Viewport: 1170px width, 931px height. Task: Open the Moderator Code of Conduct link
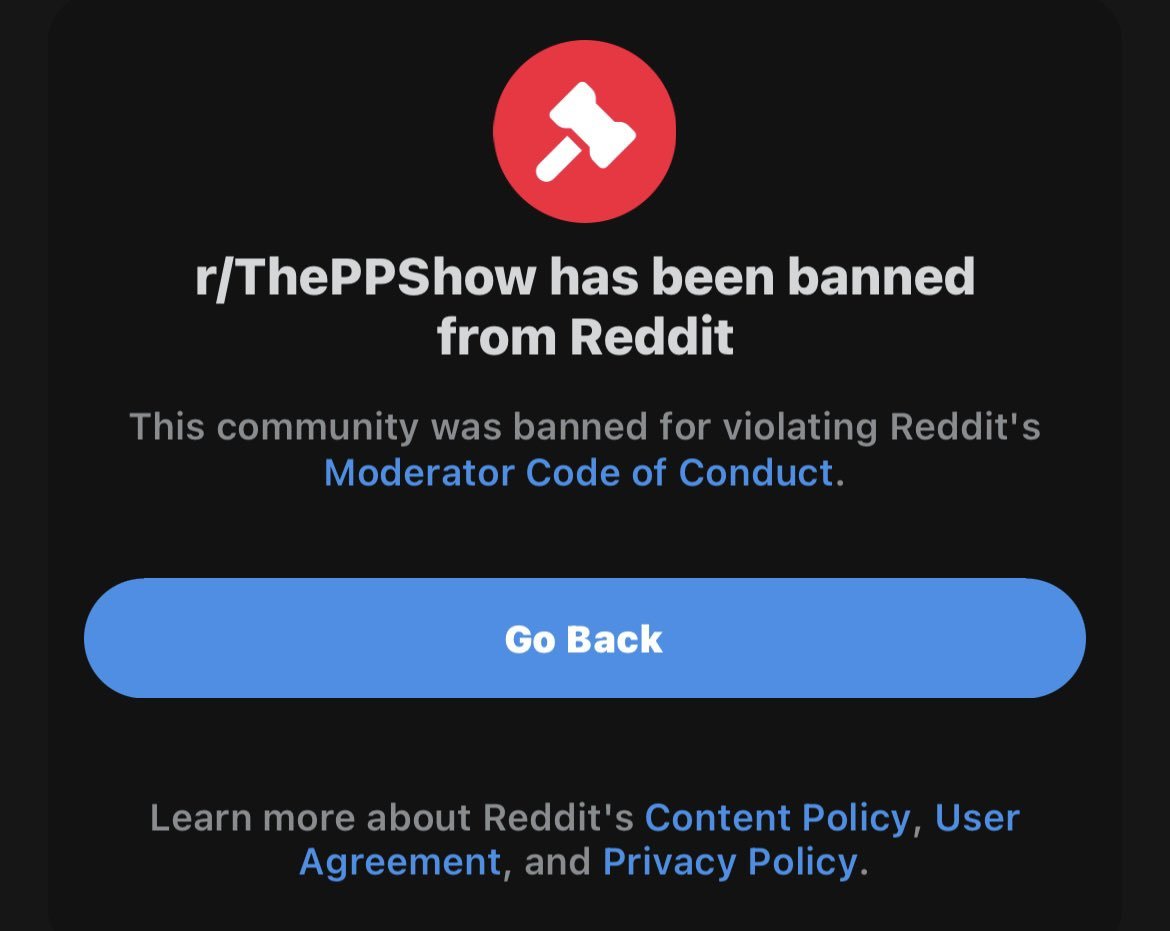578,472
